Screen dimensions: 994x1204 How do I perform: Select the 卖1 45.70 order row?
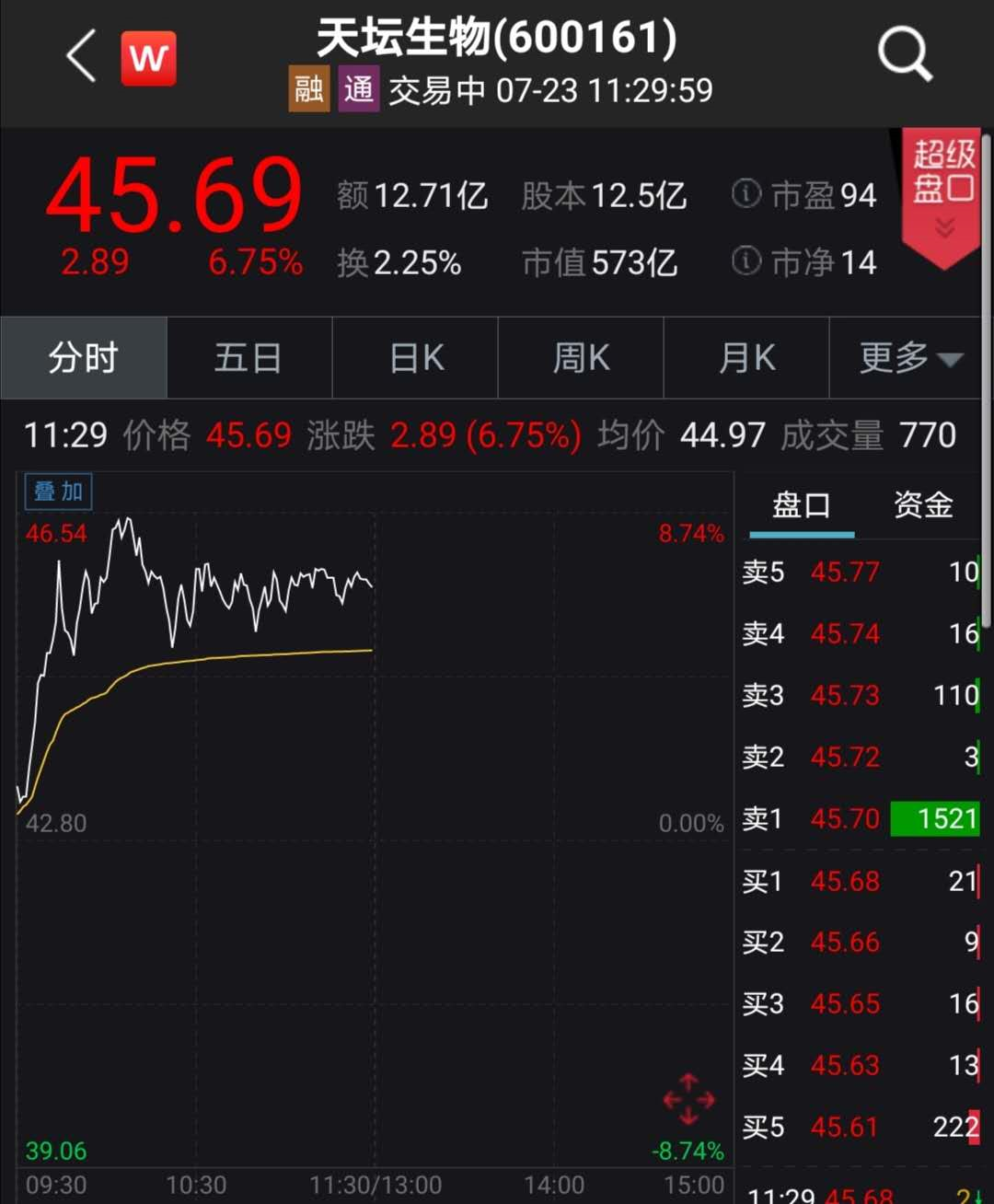point(861,818)
